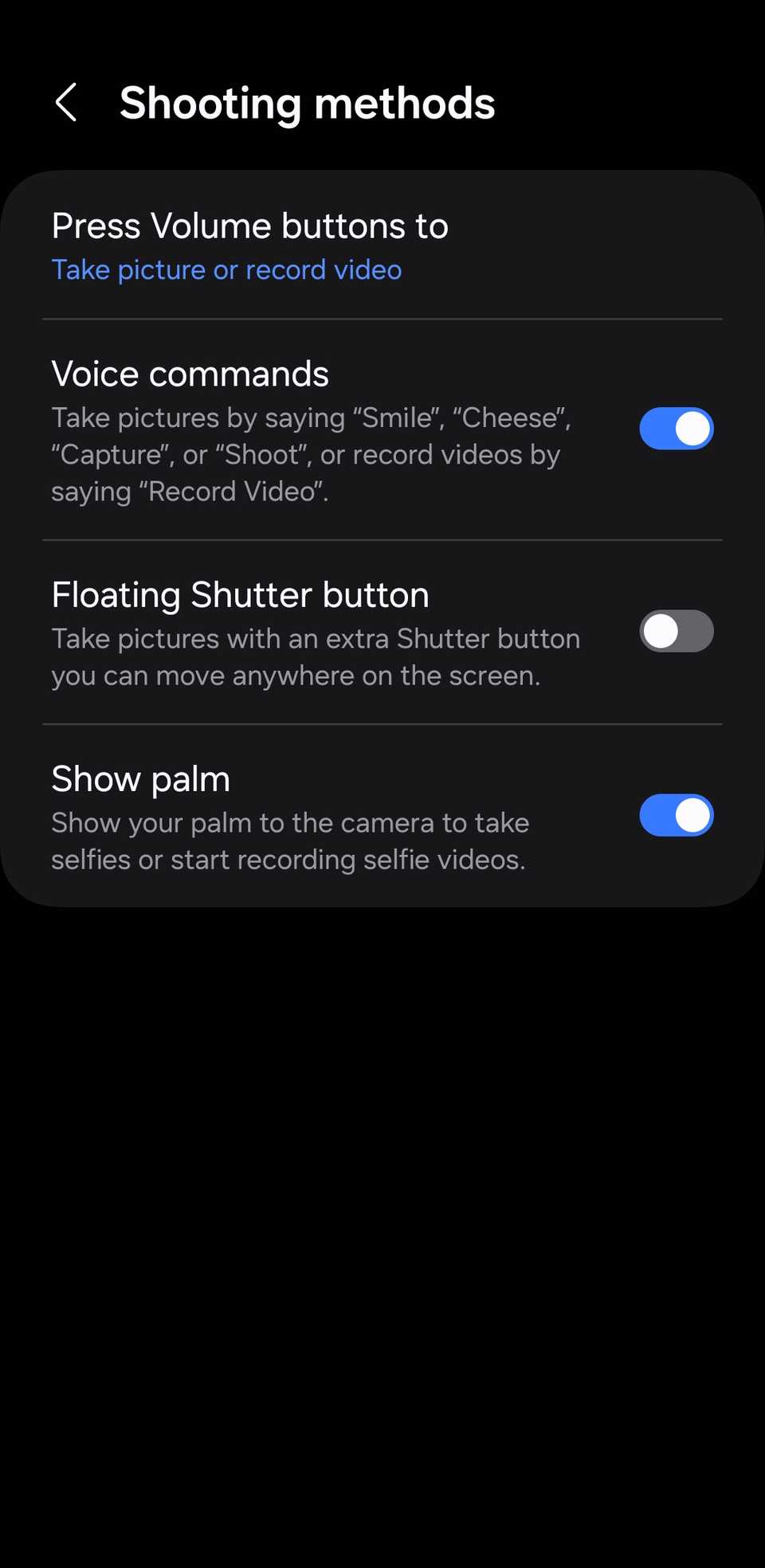The image size is (765, 1568).
Task: Disable the Voice commands toggle
Action: coord(676,428)
